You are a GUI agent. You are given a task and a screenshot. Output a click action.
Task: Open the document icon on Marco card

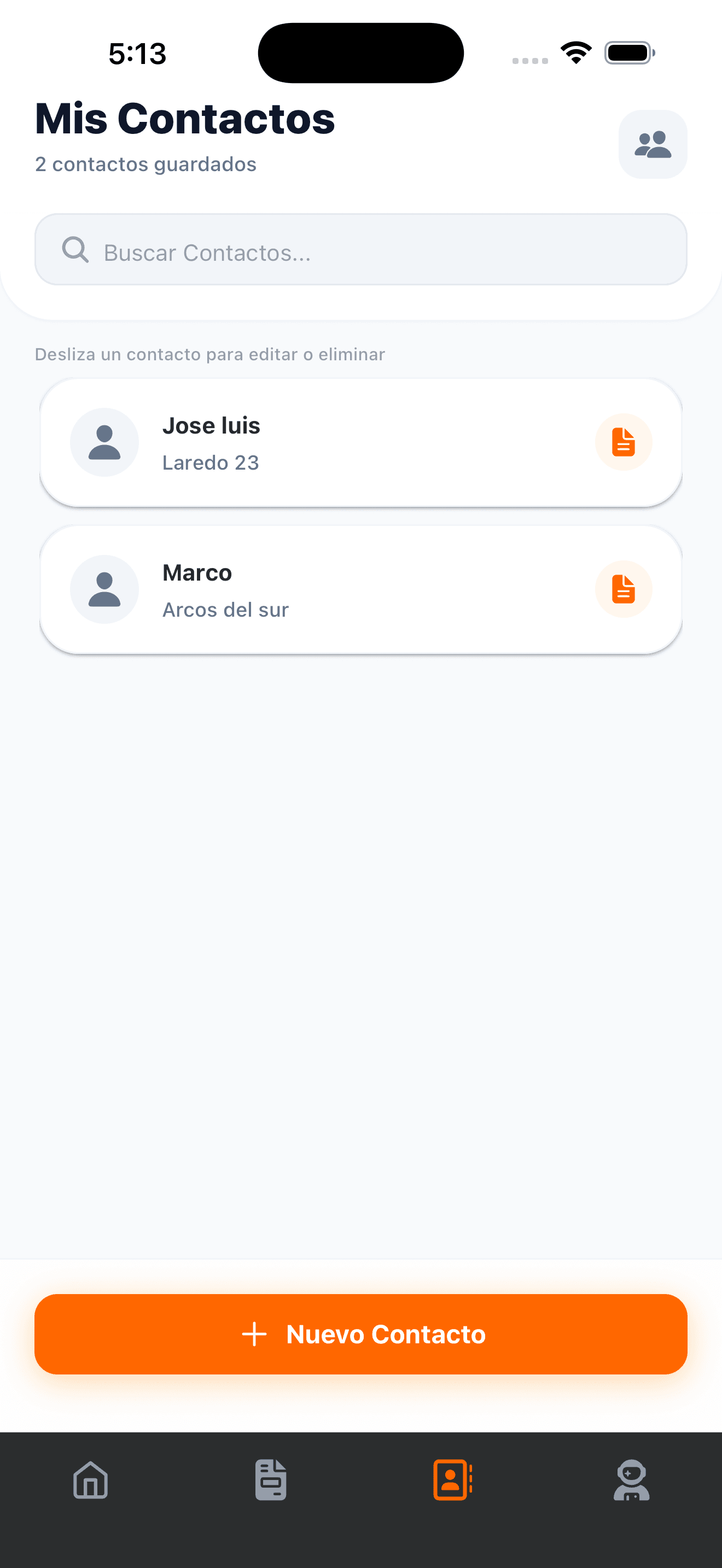pos(623,589)
